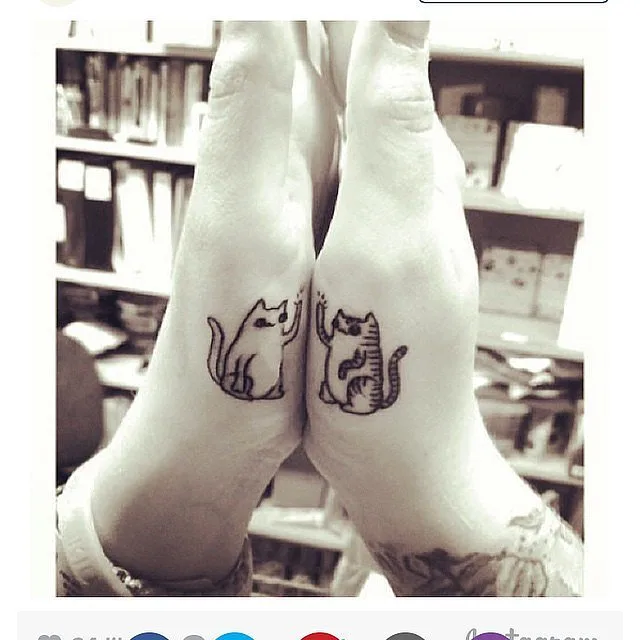Open the cat tattoo hands photo
This screenshot has width=640, height=640.
[320, 310]
